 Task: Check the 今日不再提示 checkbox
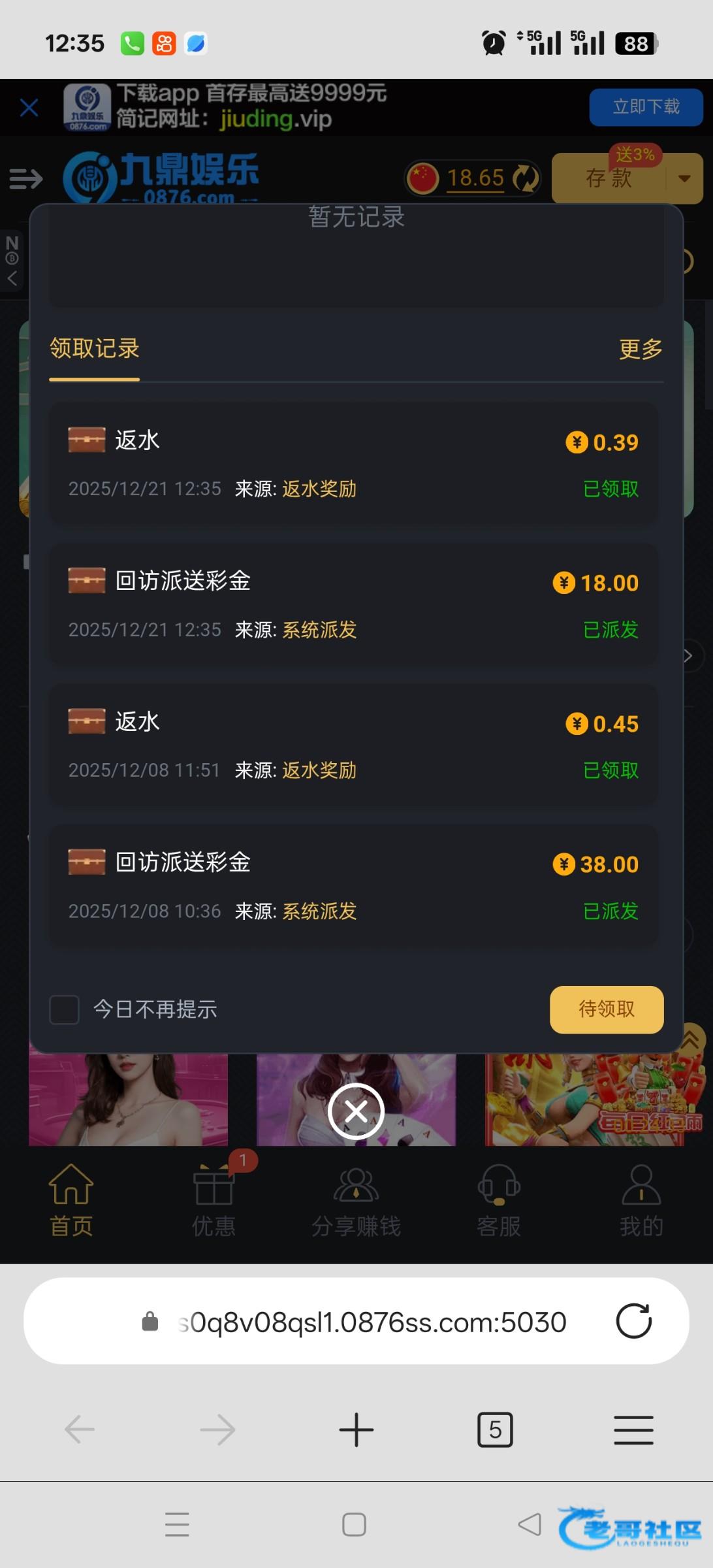tap(65, 1009)
